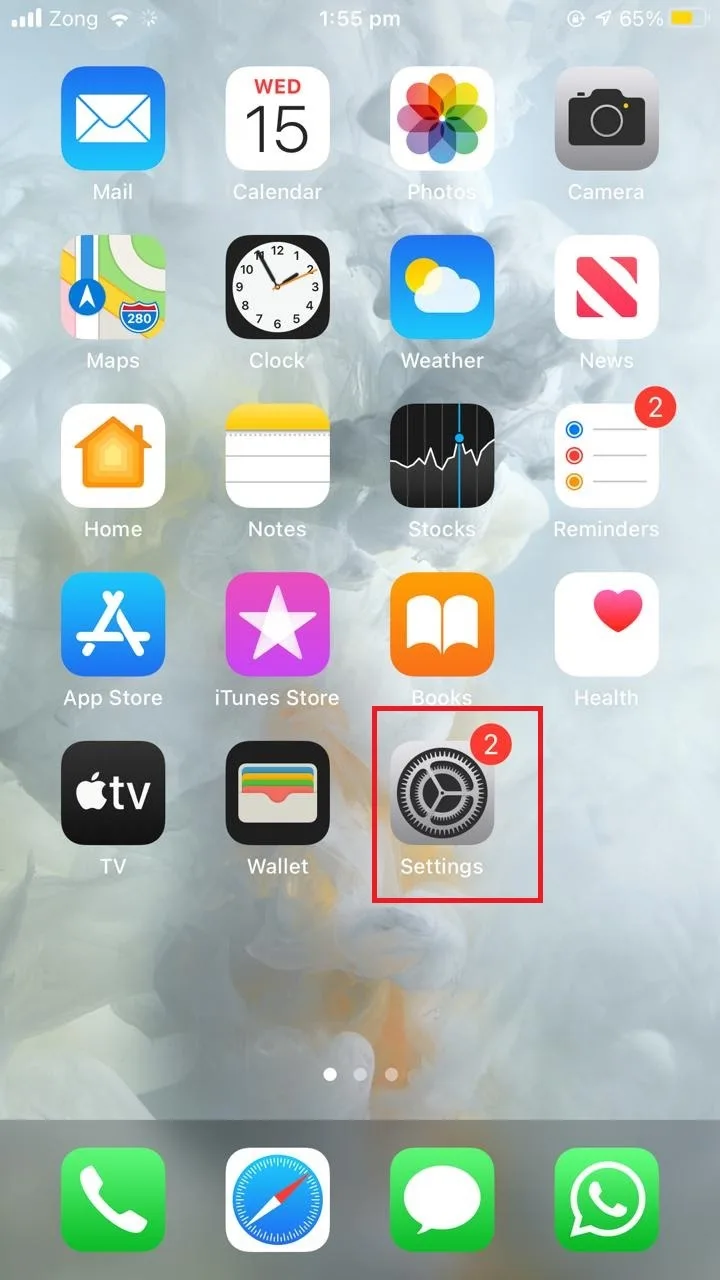Launch the Mail app
Screen dimensions: 720x1280
coord(113,118)
